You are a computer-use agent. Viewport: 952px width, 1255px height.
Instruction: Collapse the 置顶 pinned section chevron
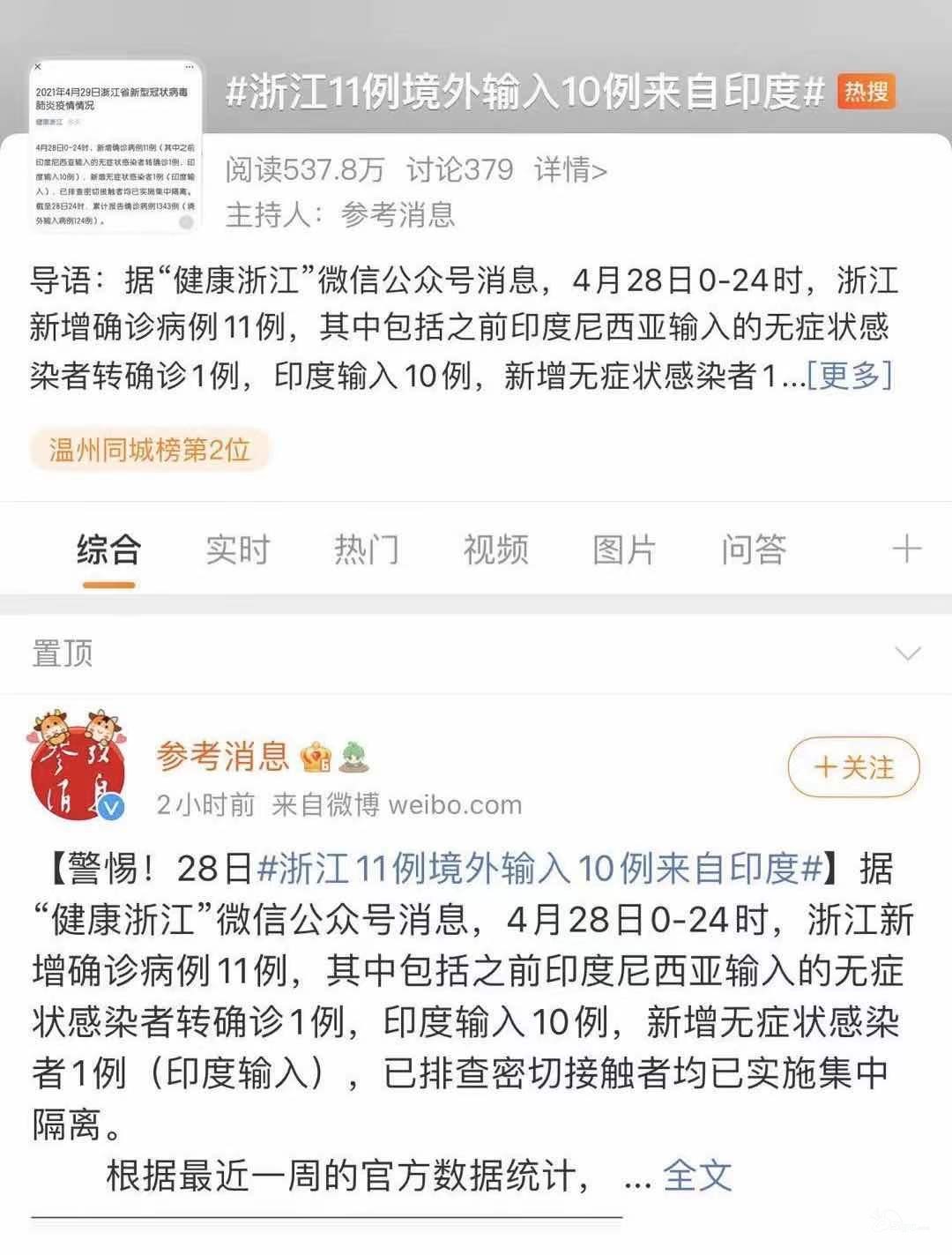907,654
